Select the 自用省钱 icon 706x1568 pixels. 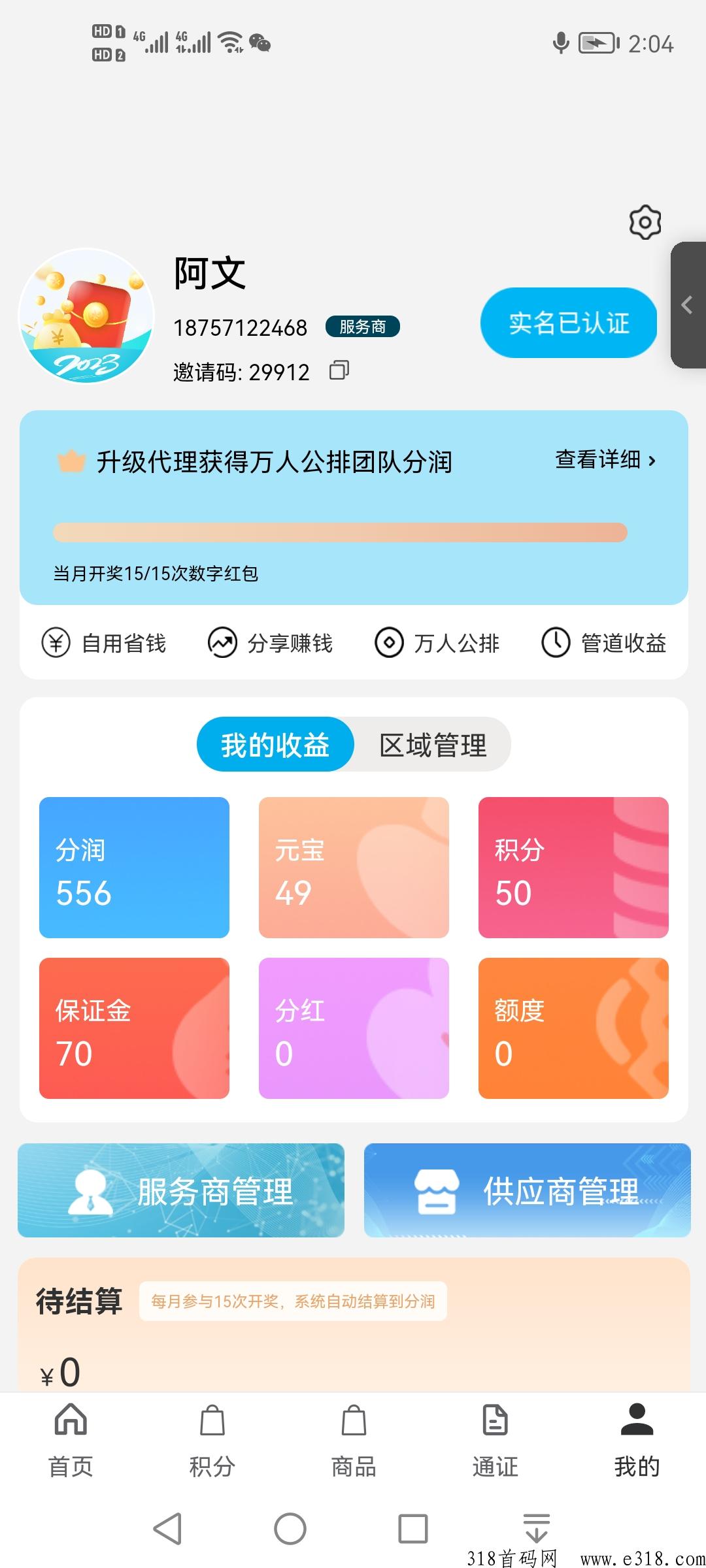tap(56, 644)
